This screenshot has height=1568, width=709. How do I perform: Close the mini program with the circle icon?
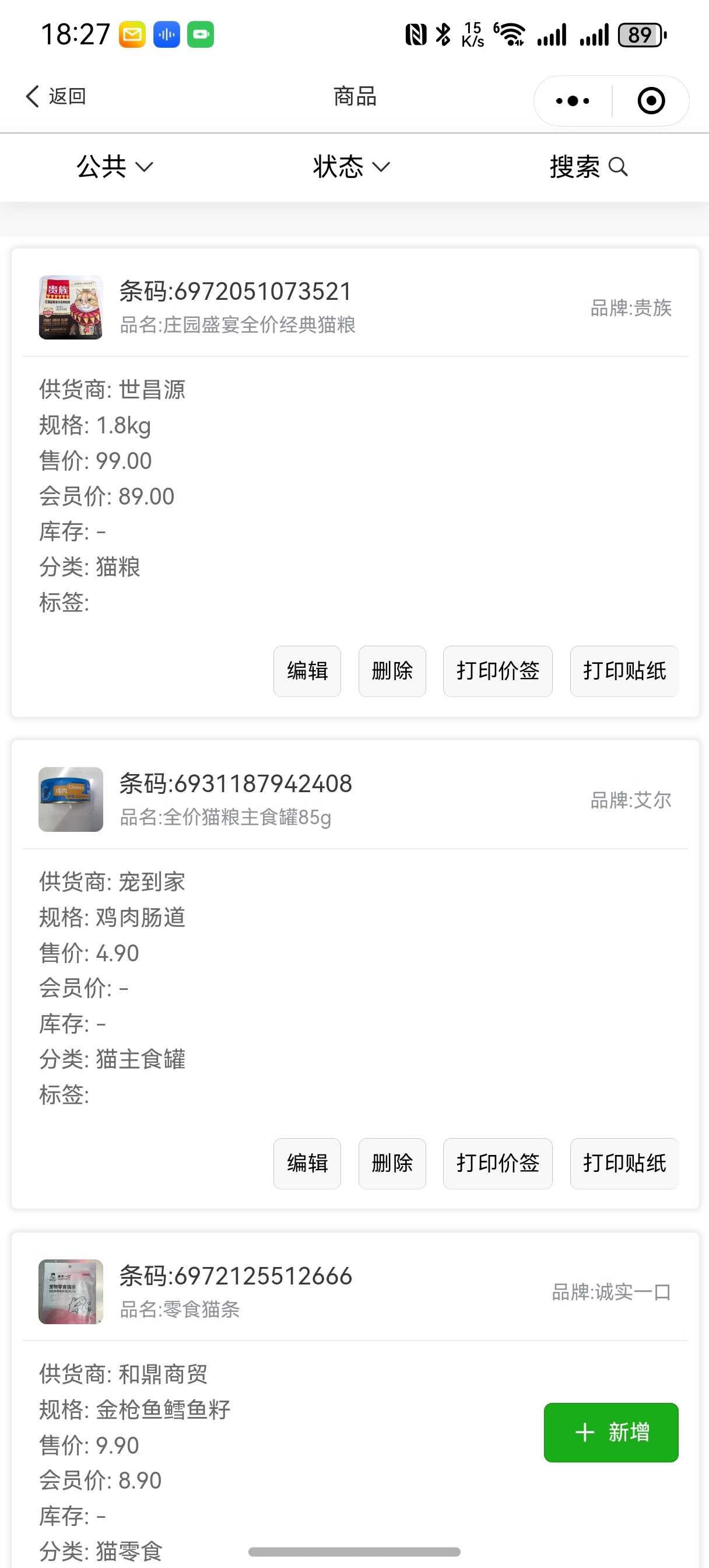point(651,101)
